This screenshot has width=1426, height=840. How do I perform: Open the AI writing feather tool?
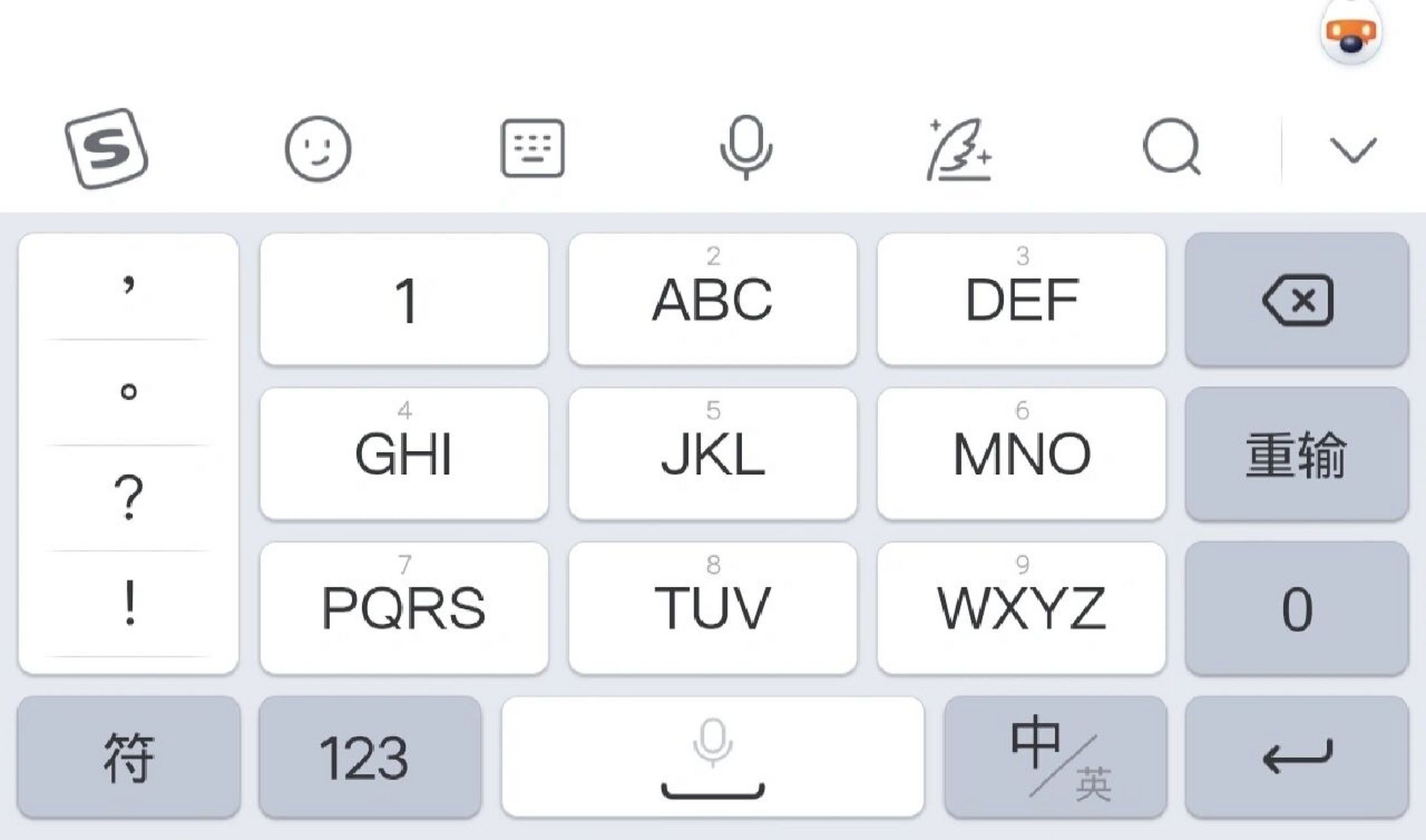(959, 149)
